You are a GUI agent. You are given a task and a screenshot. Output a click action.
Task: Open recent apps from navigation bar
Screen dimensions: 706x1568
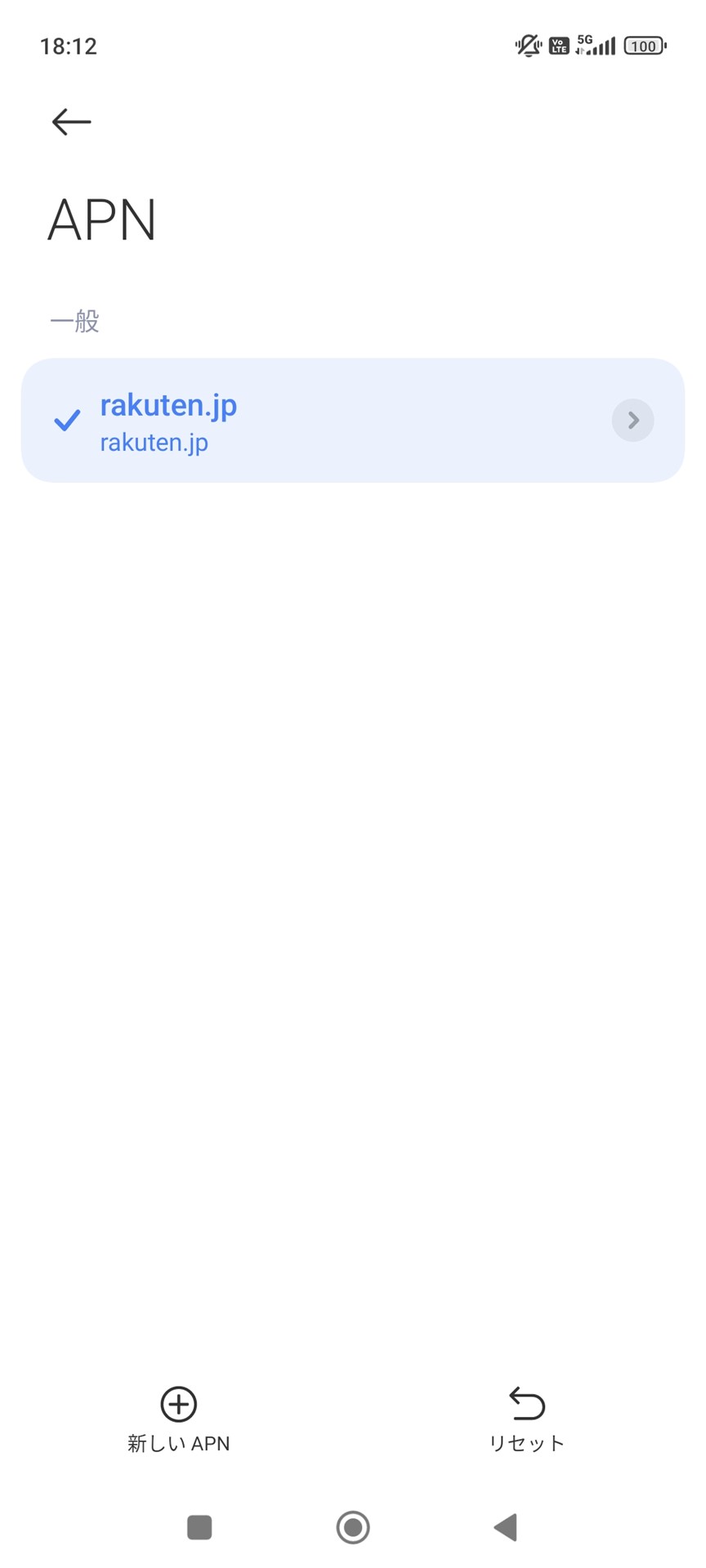[x=199, y=1526]
